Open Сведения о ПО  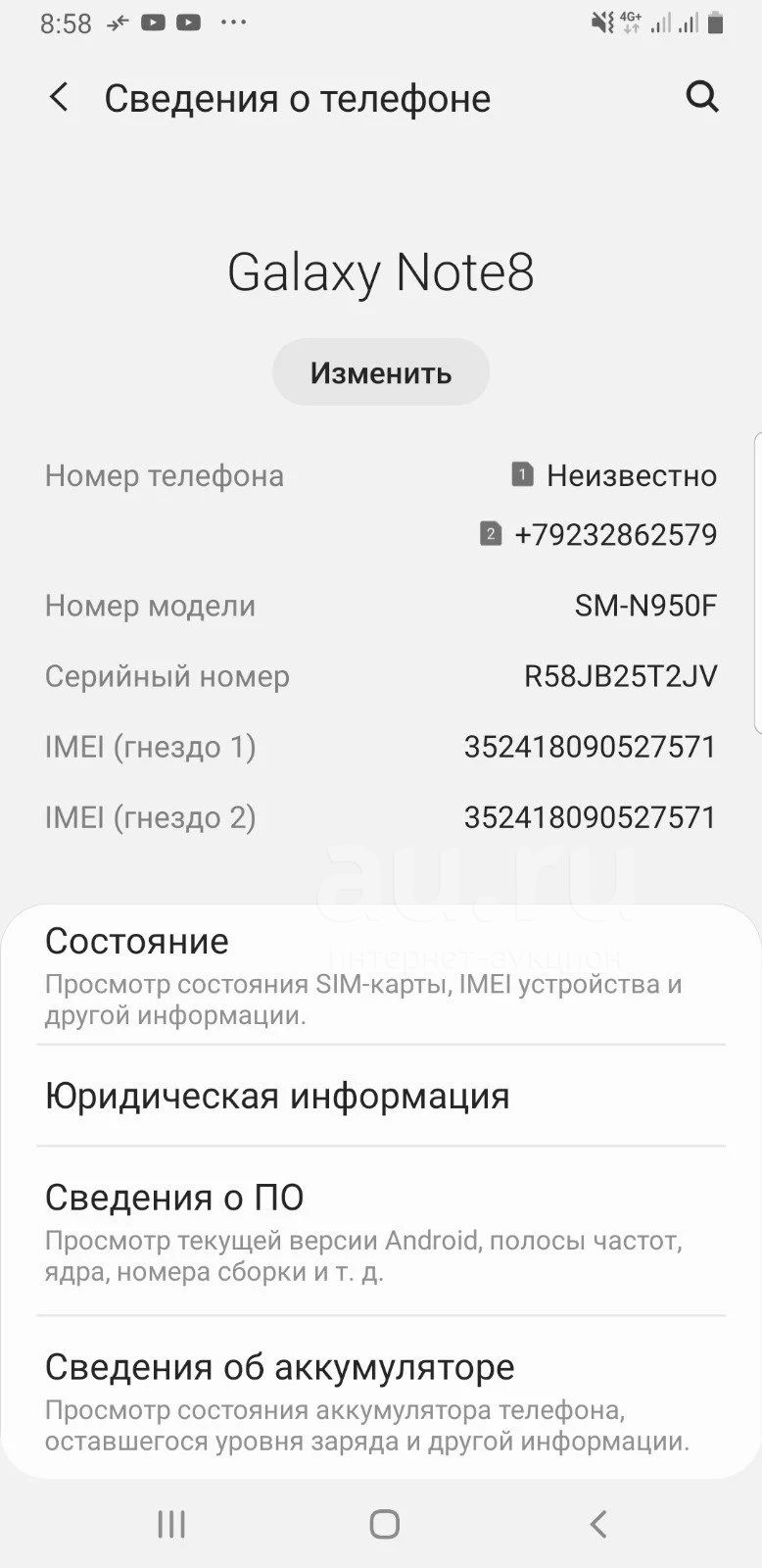(381, 1231)
